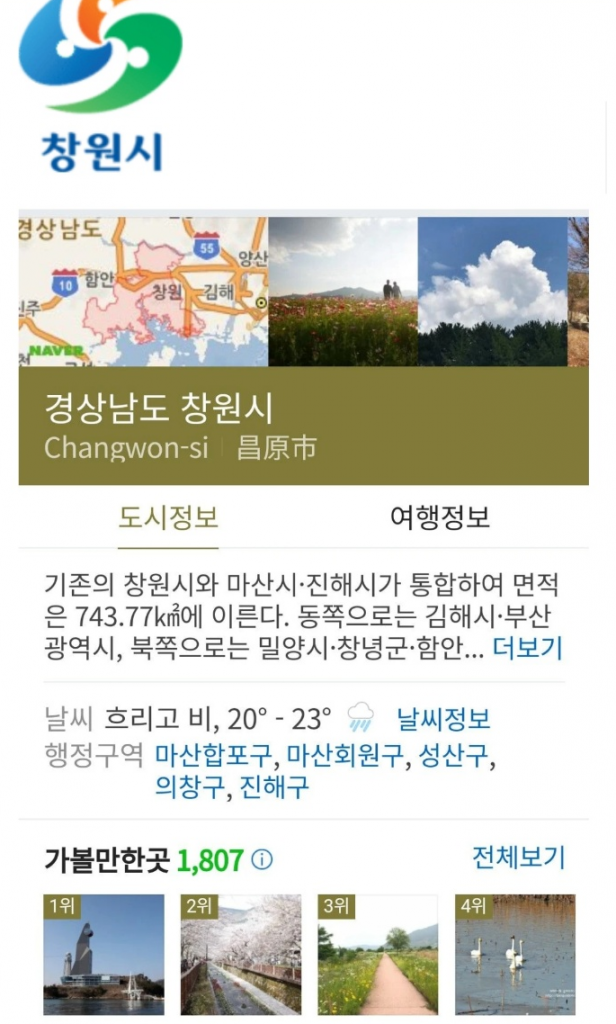
Task: Open the 진해구 district link
Action: point(274,787)
